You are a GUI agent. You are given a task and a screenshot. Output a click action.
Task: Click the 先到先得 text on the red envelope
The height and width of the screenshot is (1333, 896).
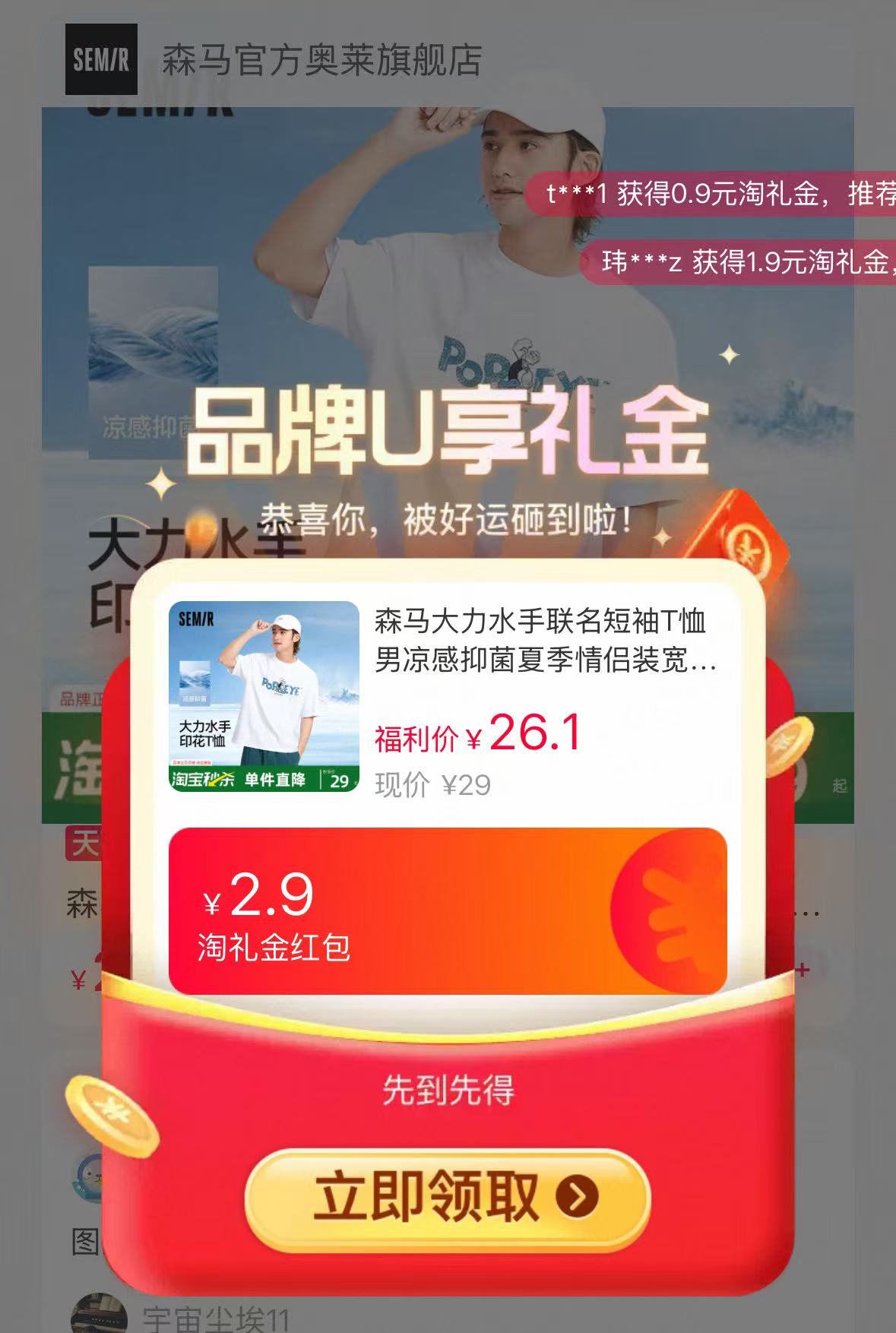(448, 1089)
